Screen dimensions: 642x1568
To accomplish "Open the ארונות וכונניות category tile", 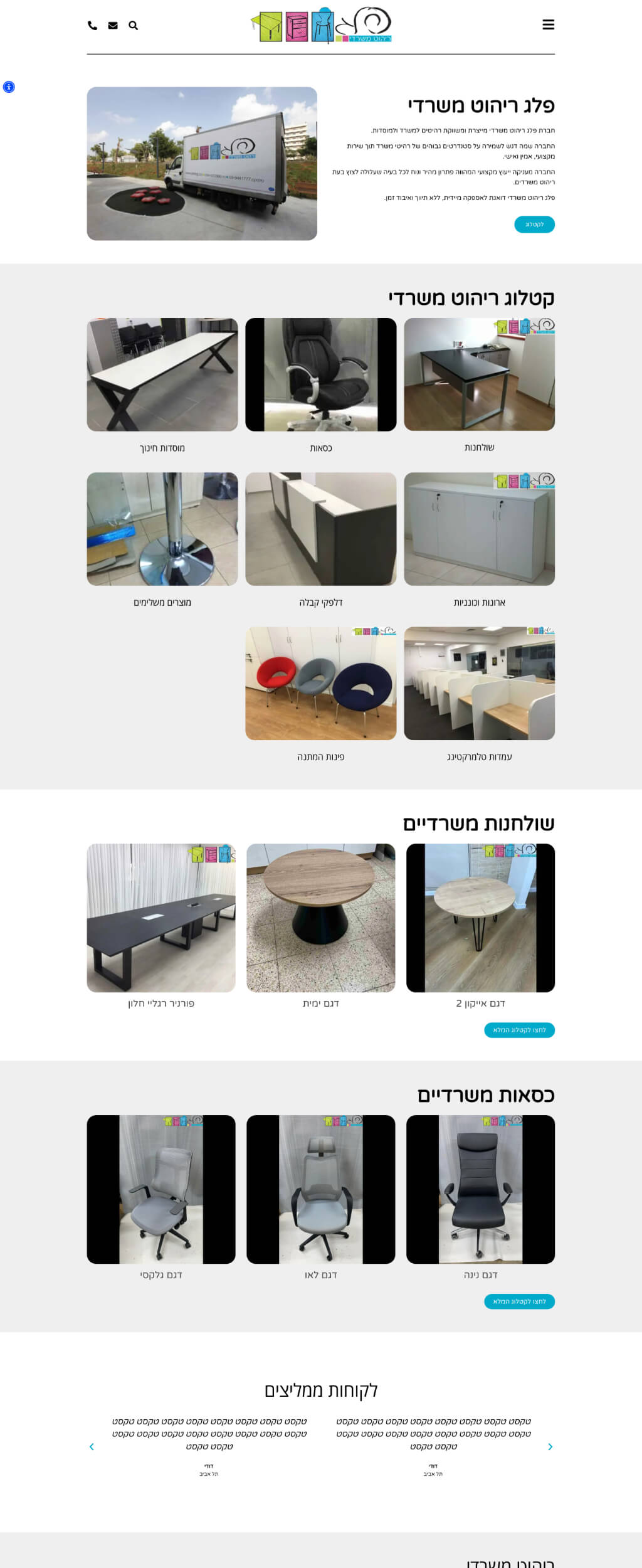I will click(479, 529).
